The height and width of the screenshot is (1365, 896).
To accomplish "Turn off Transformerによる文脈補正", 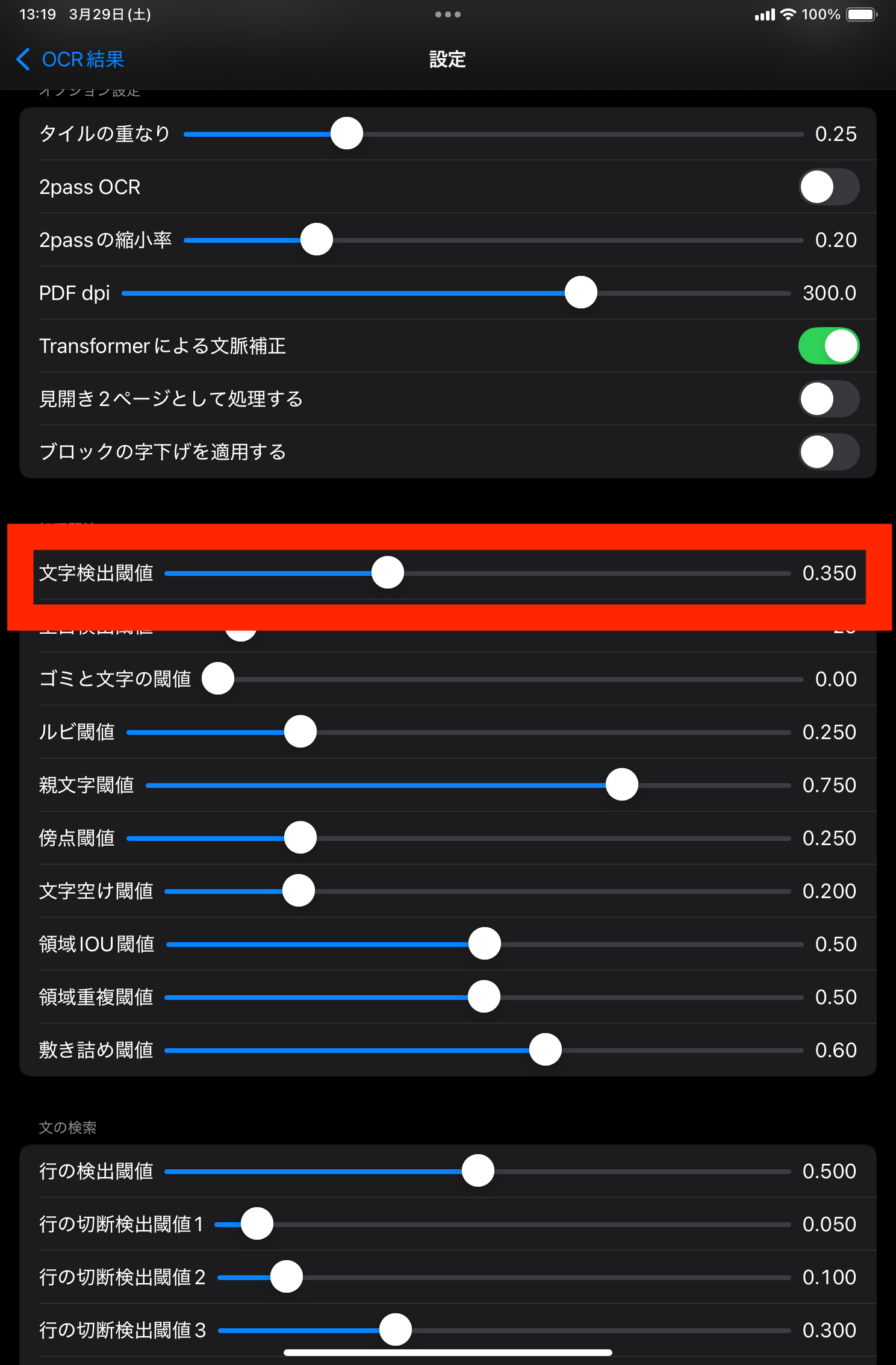I will coord(829,346).
